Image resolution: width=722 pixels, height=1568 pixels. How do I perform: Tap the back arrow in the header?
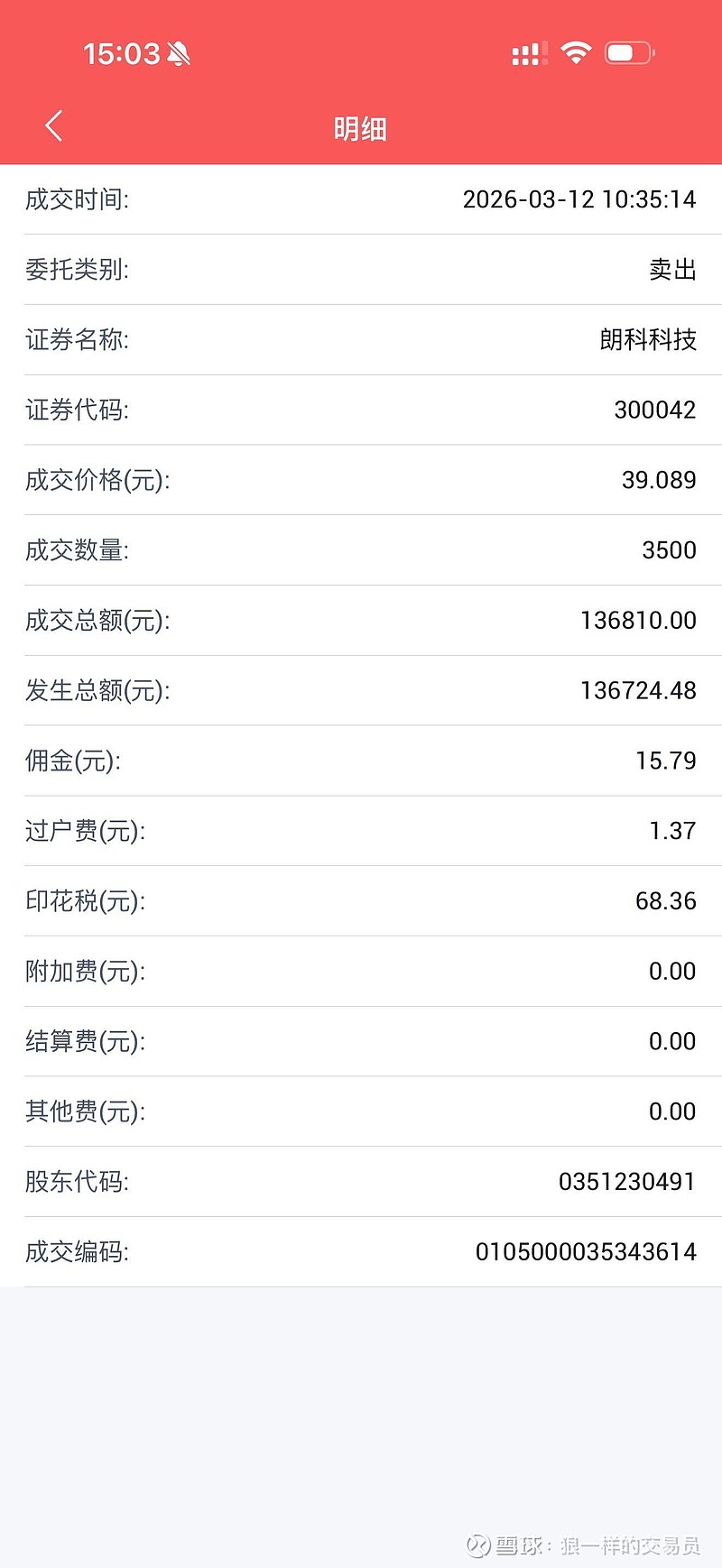pos(51,125)
